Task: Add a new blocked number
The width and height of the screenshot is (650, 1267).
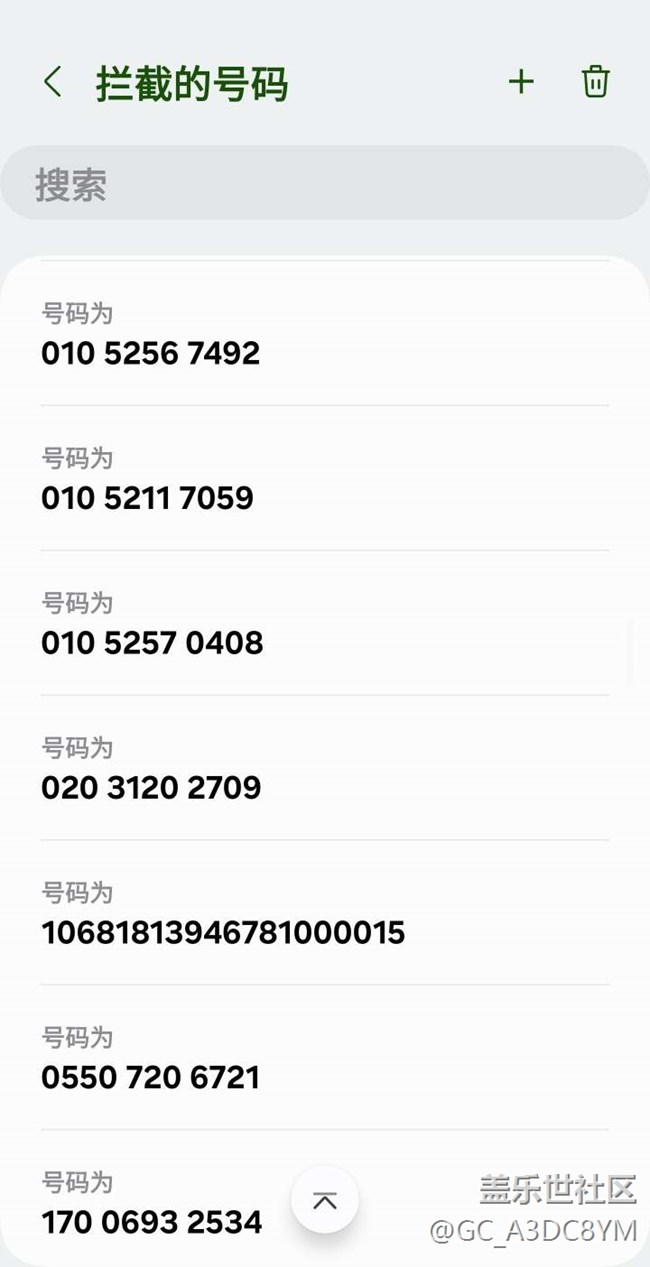Action: pyautogui.click(x=521, y=82)
